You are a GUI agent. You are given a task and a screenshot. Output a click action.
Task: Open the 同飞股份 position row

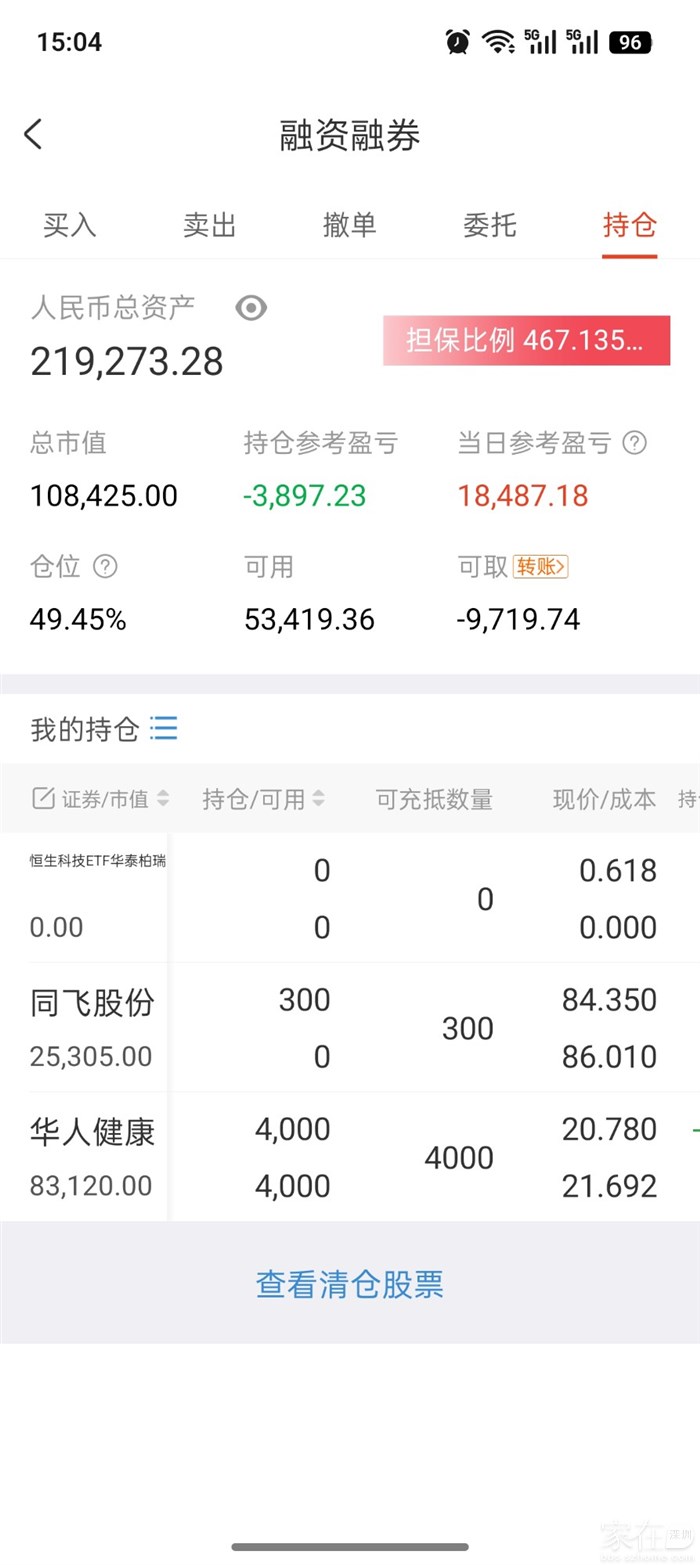(x=350, y=1027)
